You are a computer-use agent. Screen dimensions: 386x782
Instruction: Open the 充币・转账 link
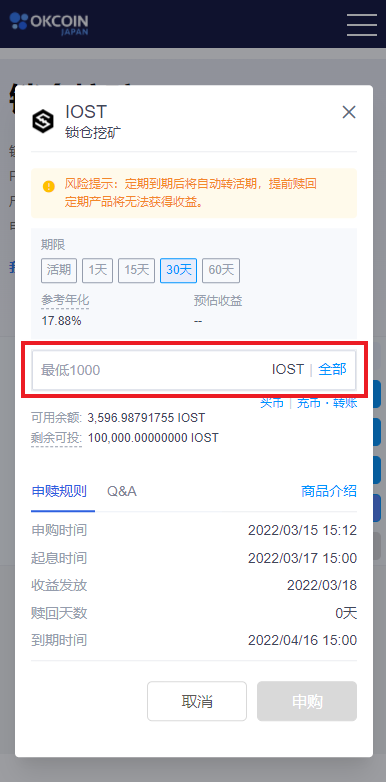327,403
